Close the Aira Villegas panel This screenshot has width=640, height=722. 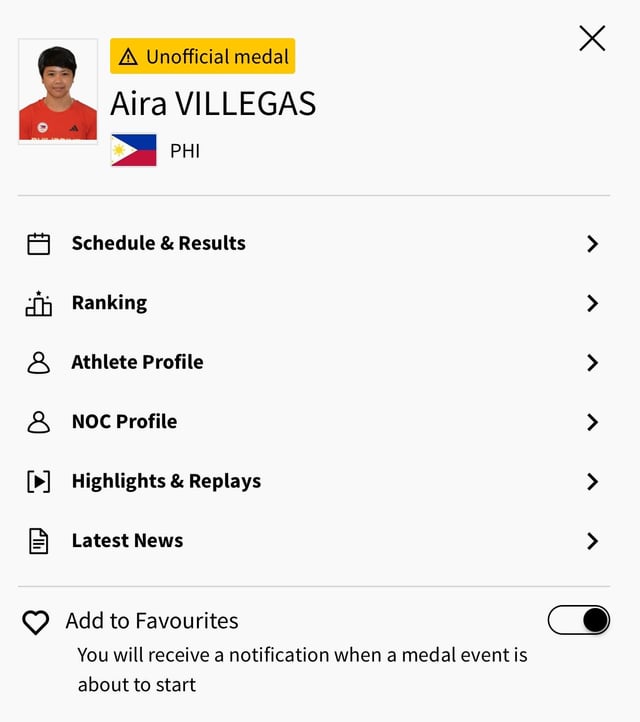pyautogui.click(x=592, y=39)
